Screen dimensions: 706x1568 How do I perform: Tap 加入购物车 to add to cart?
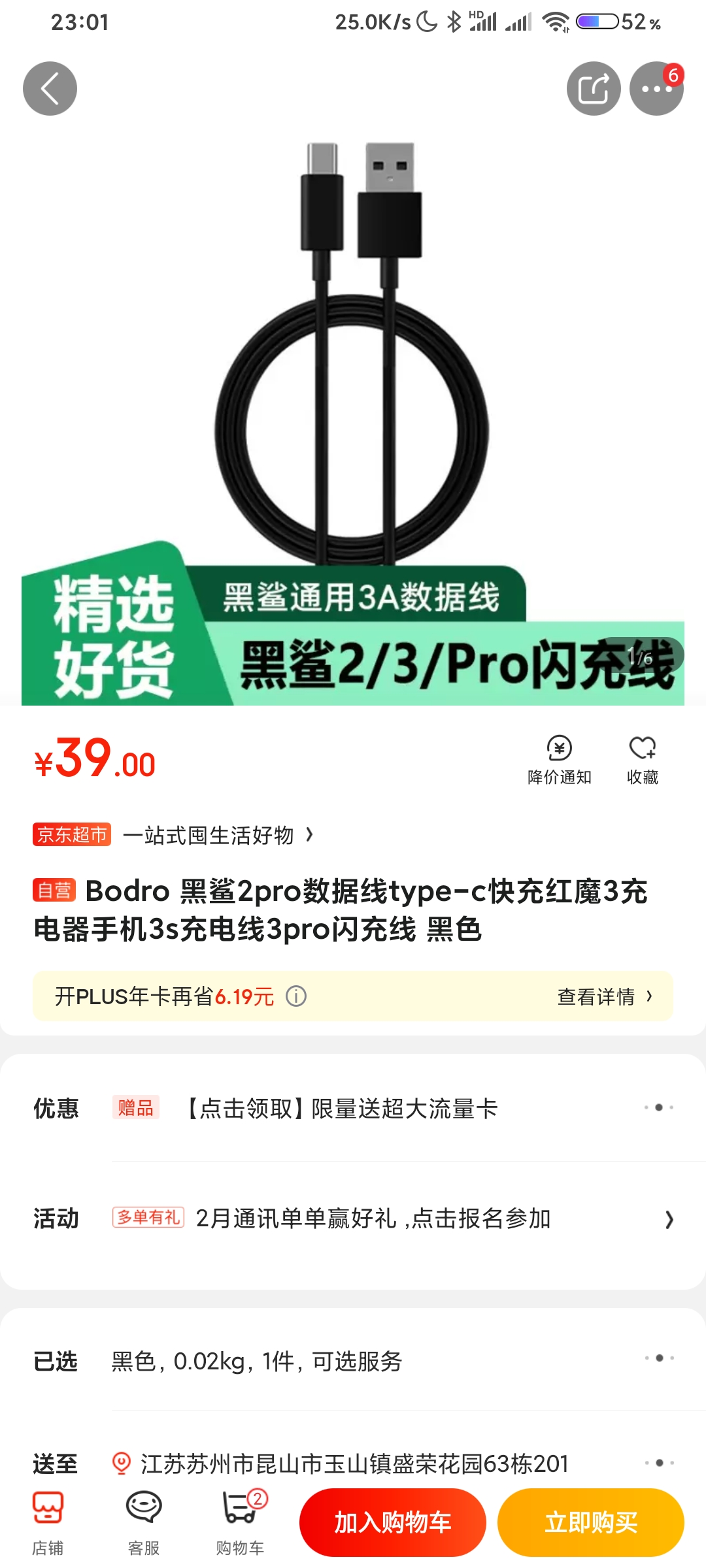tap(393, 1522)
